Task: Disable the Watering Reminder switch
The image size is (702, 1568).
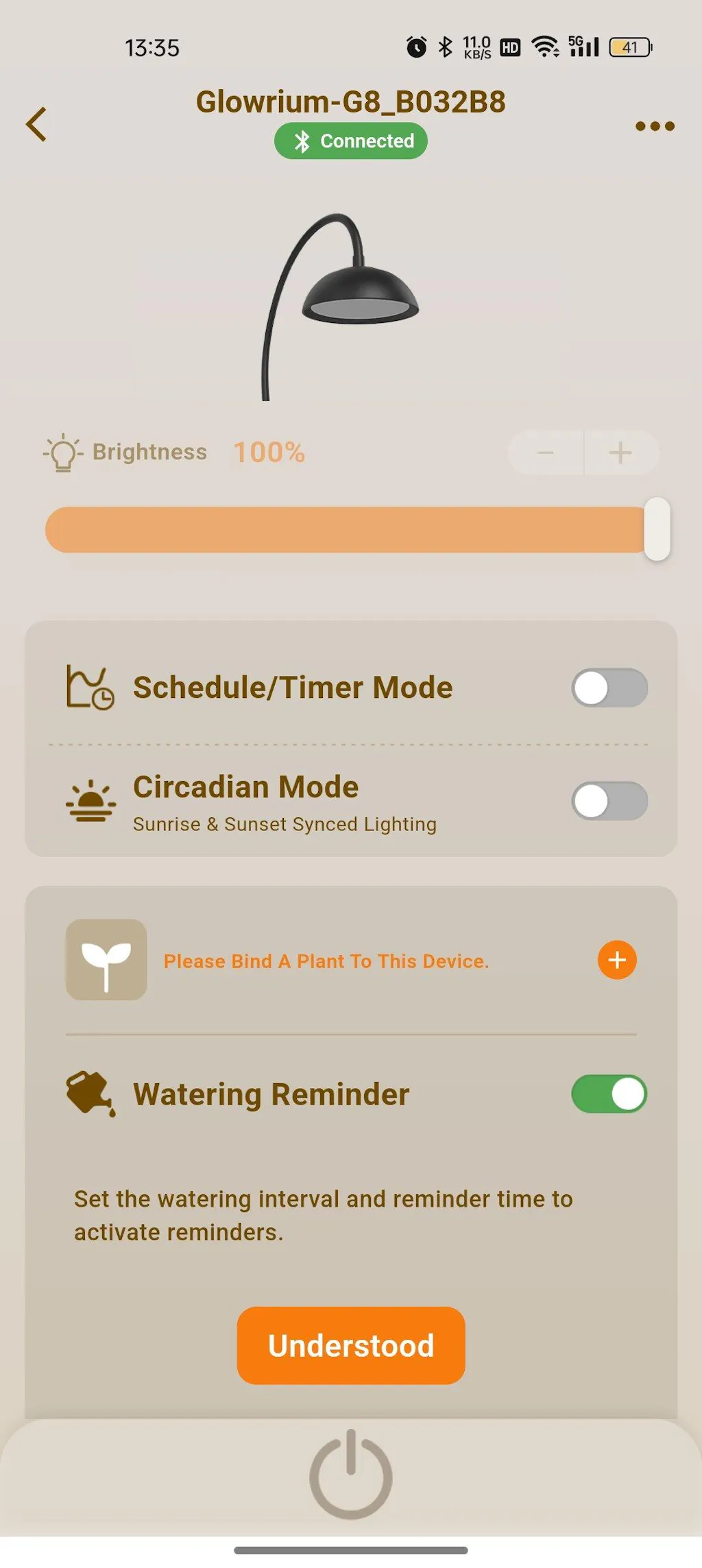Action: pyautogui.click(x=609, y=1094)
